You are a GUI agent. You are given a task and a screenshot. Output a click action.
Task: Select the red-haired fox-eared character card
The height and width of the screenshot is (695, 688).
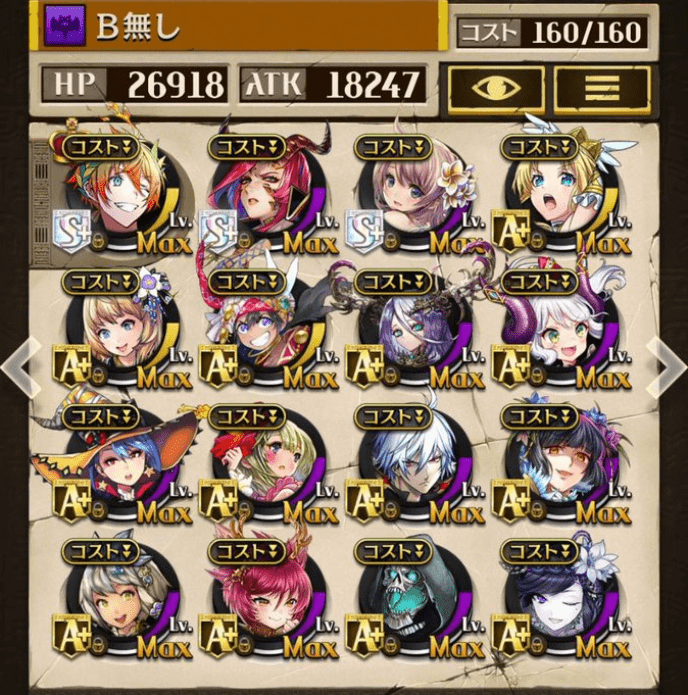258,603
